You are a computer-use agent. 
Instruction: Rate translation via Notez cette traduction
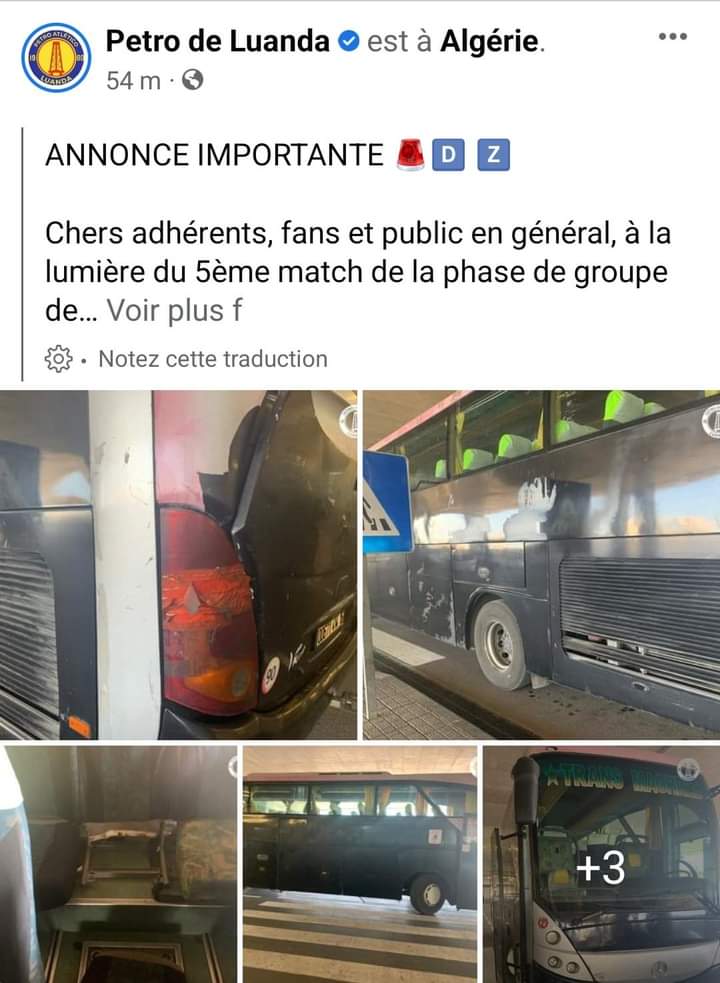click(x=212, y=359)
